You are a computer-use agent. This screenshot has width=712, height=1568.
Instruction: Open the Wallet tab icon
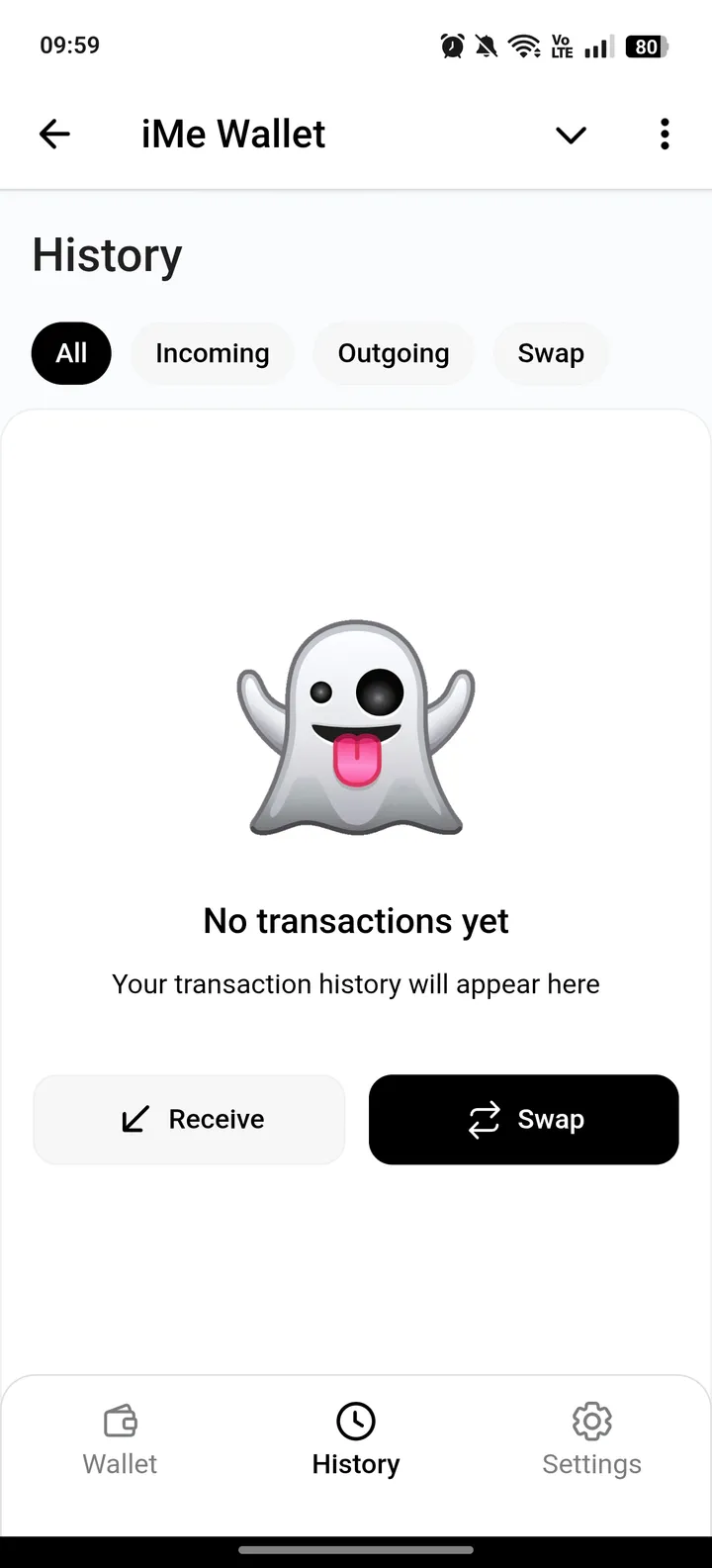[119, 1419]
